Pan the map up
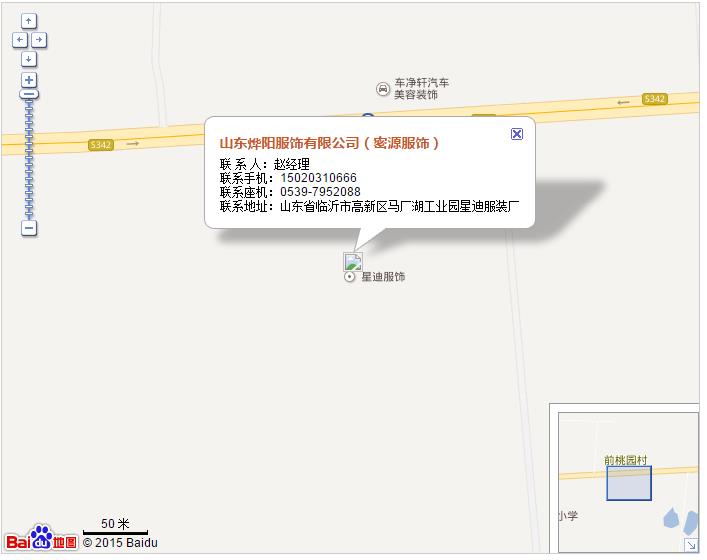Viewport: 707px width, 560px height. (29, 21)
